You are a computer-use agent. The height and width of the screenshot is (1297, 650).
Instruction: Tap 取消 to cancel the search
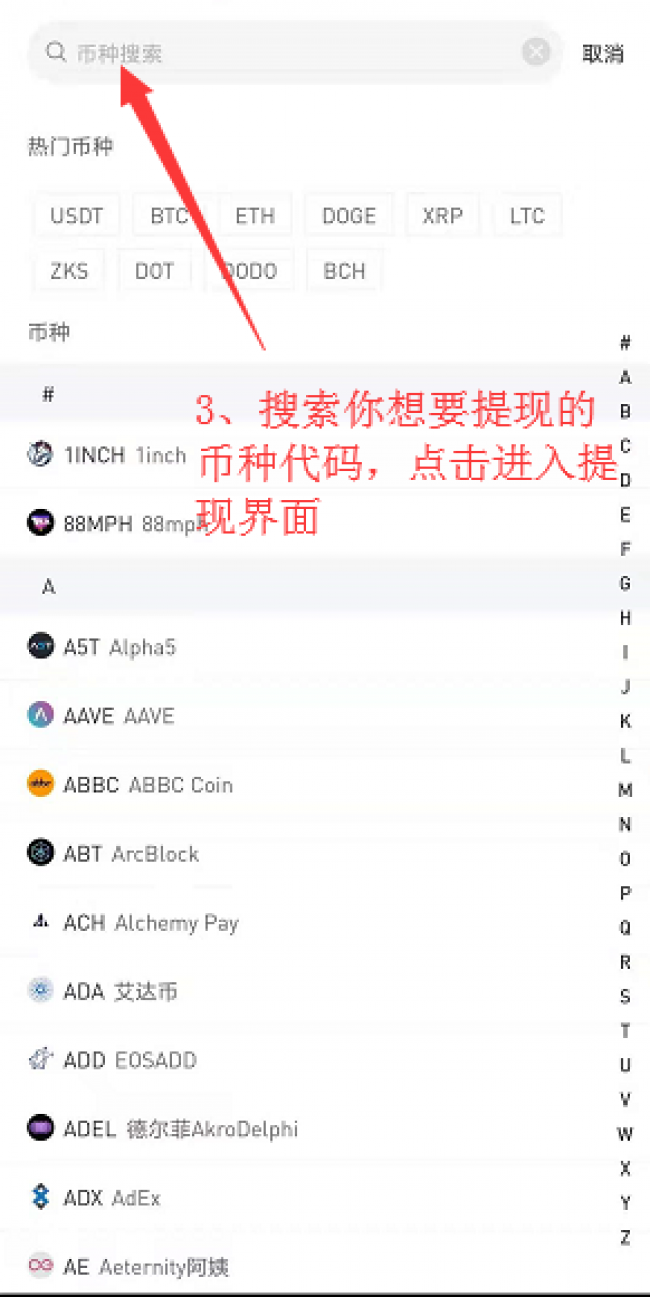[603, 54]
